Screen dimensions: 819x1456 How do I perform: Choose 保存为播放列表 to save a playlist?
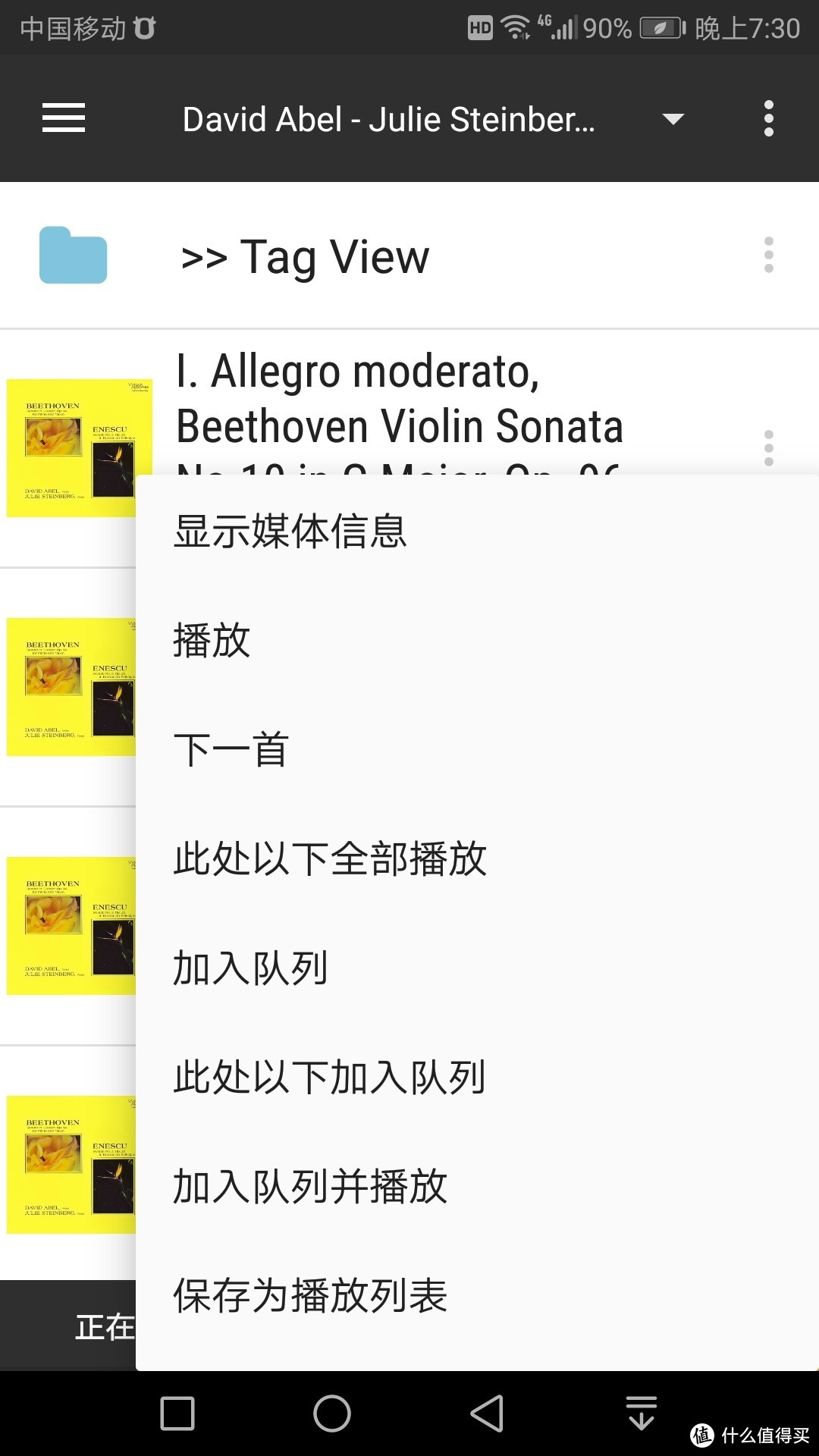(310, 1295)
